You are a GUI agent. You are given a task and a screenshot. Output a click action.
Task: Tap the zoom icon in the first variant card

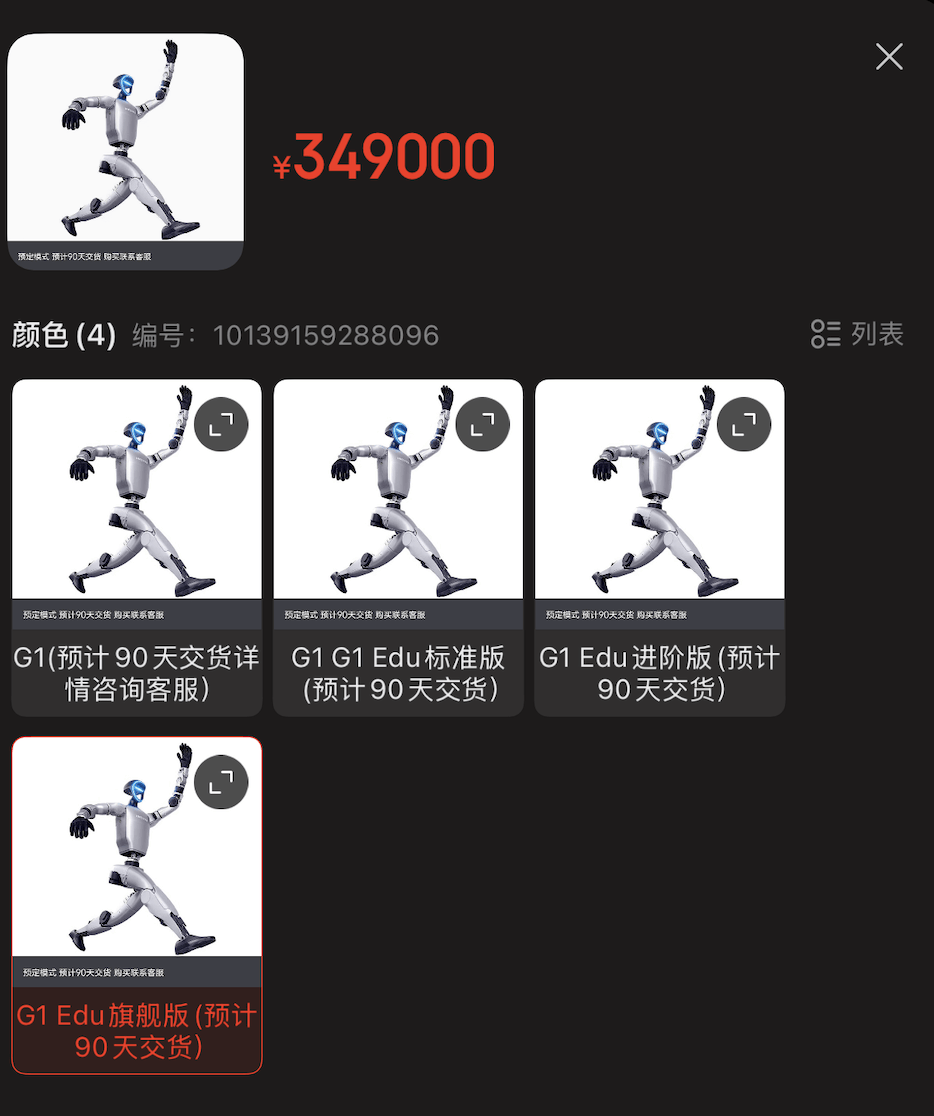pyautogui.click(x=220, y=423)
